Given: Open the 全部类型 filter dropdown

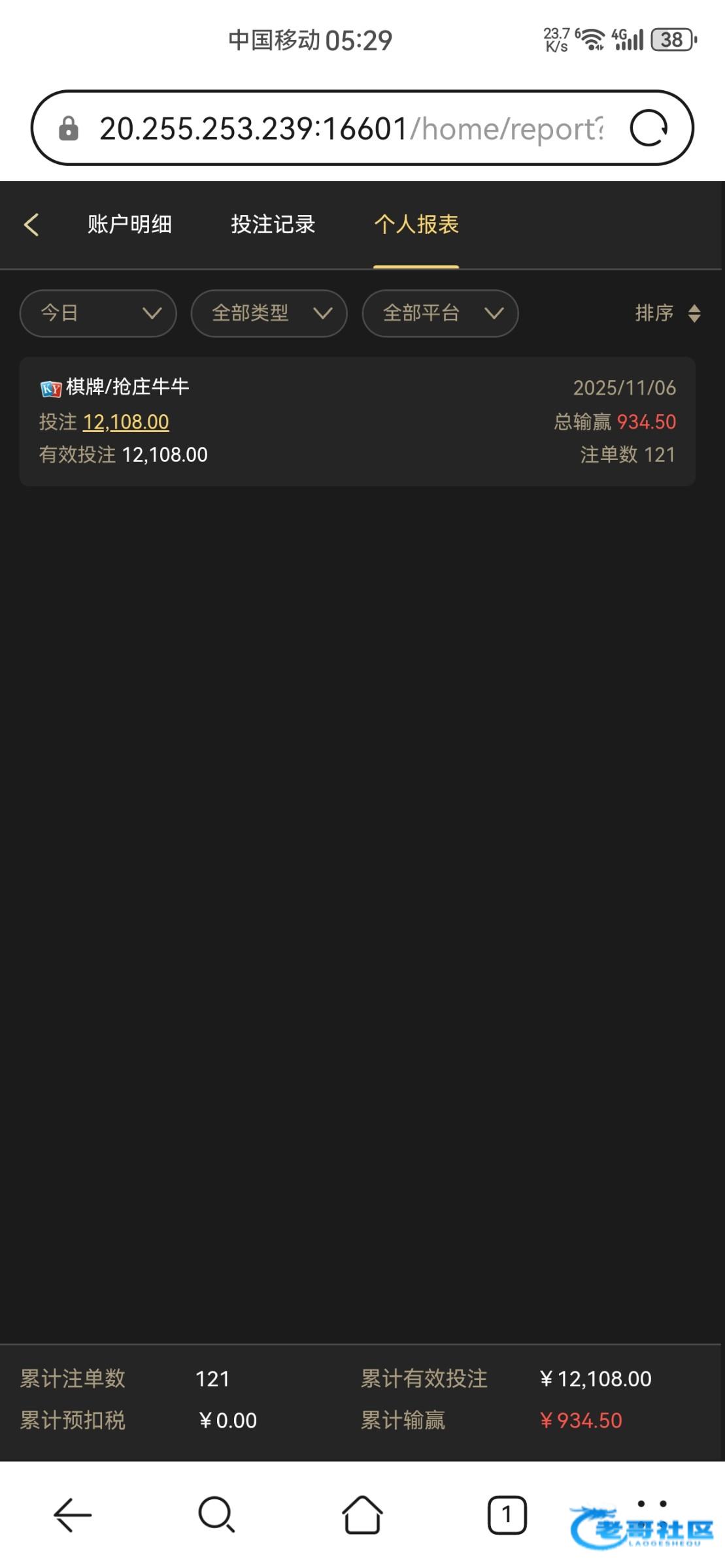Looking at the screenshot, I should pyautogui.click(x=269, y=314).
